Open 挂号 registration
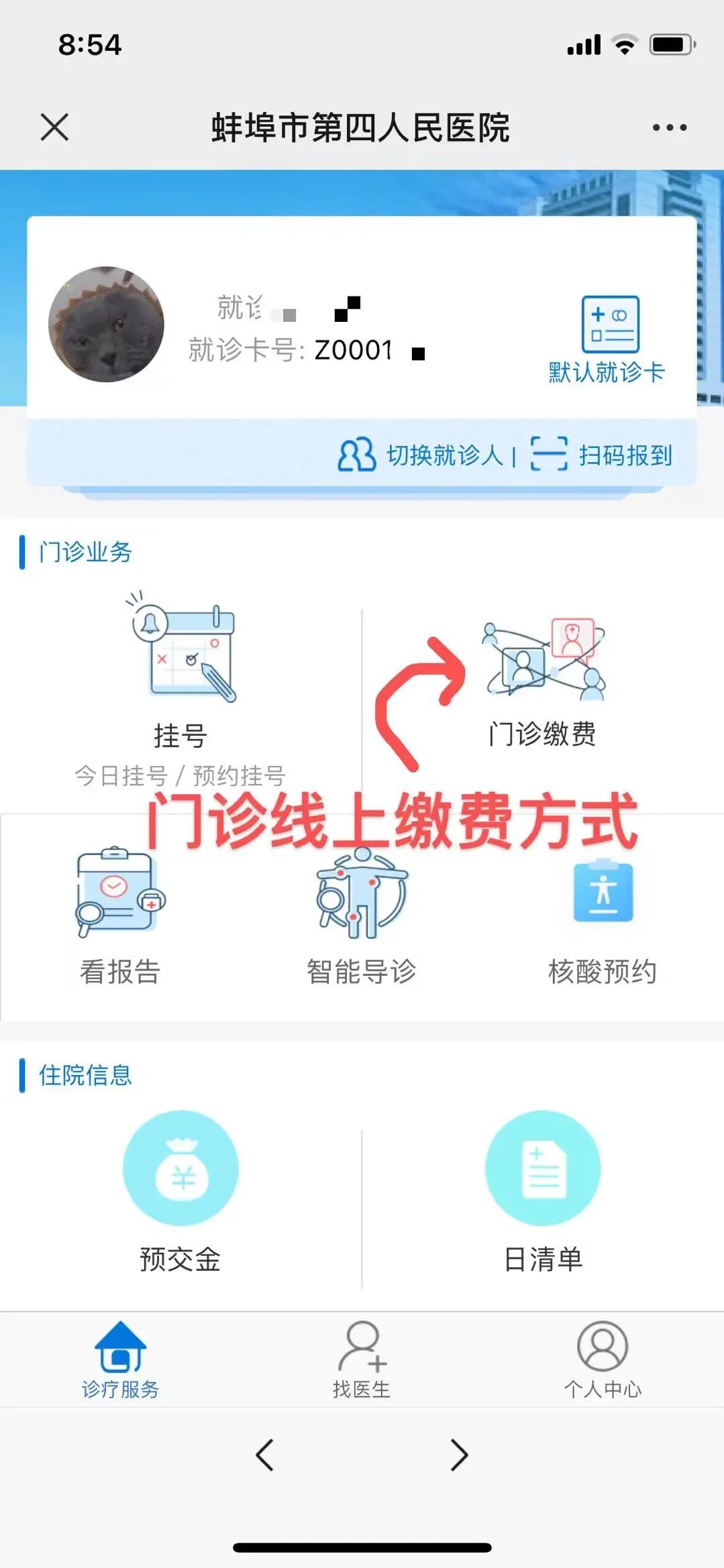 tap(181, 677)
